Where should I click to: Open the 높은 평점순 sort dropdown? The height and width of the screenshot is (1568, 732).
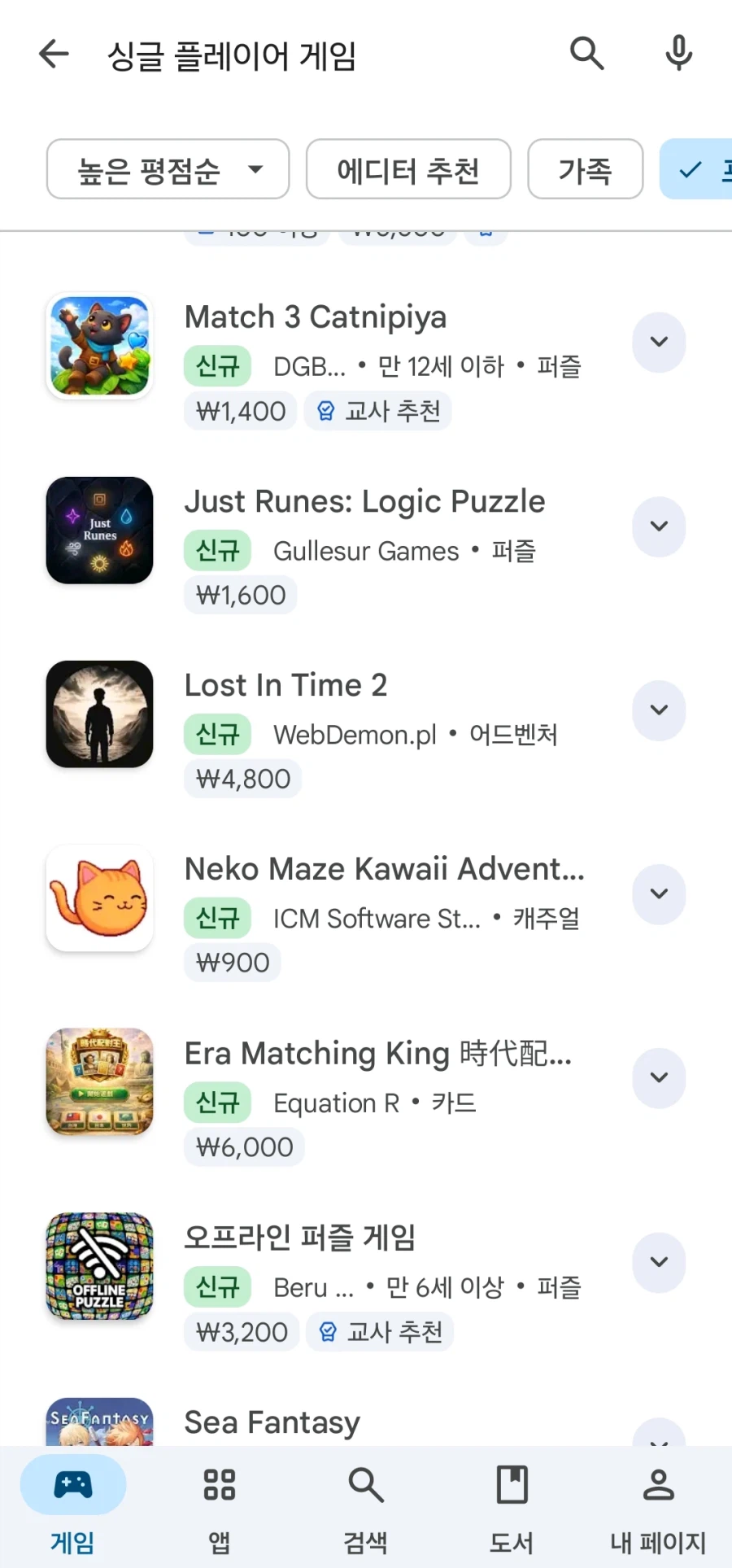168,169
